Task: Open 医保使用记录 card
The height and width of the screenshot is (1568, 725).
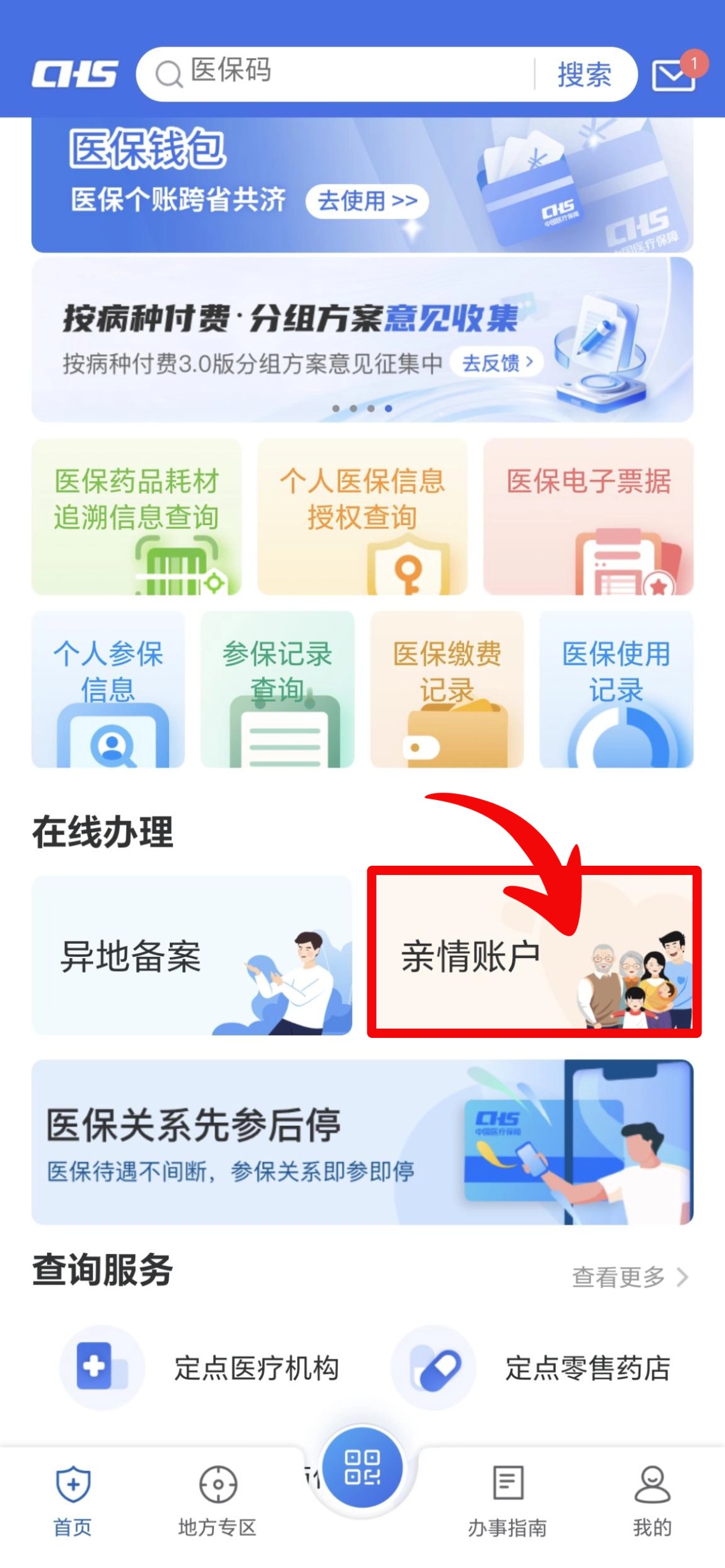Action: coord(616,689)
